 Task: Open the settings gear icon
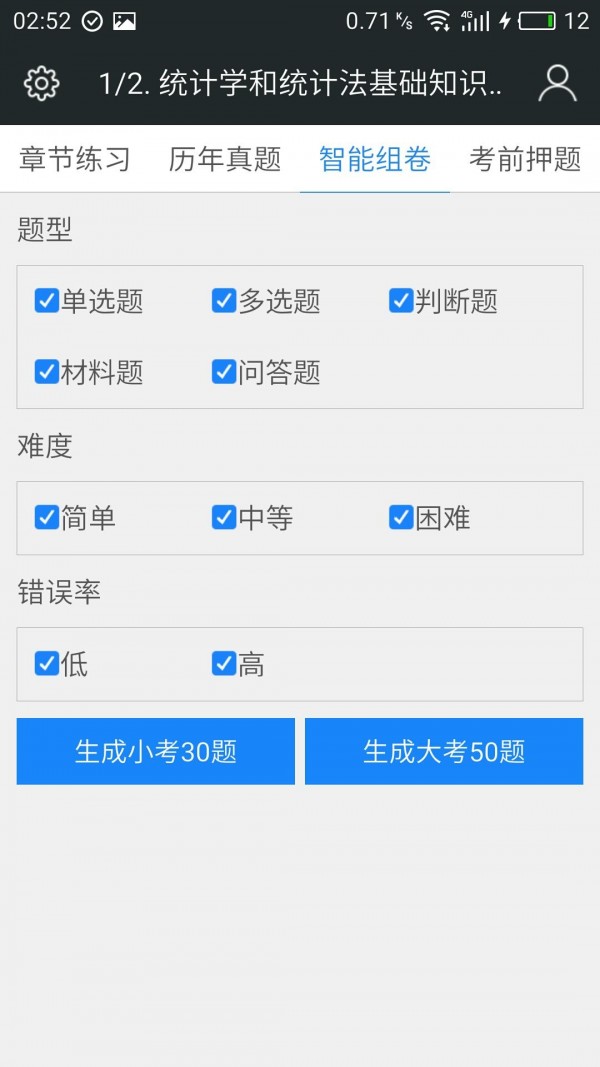tap(41, 84)
